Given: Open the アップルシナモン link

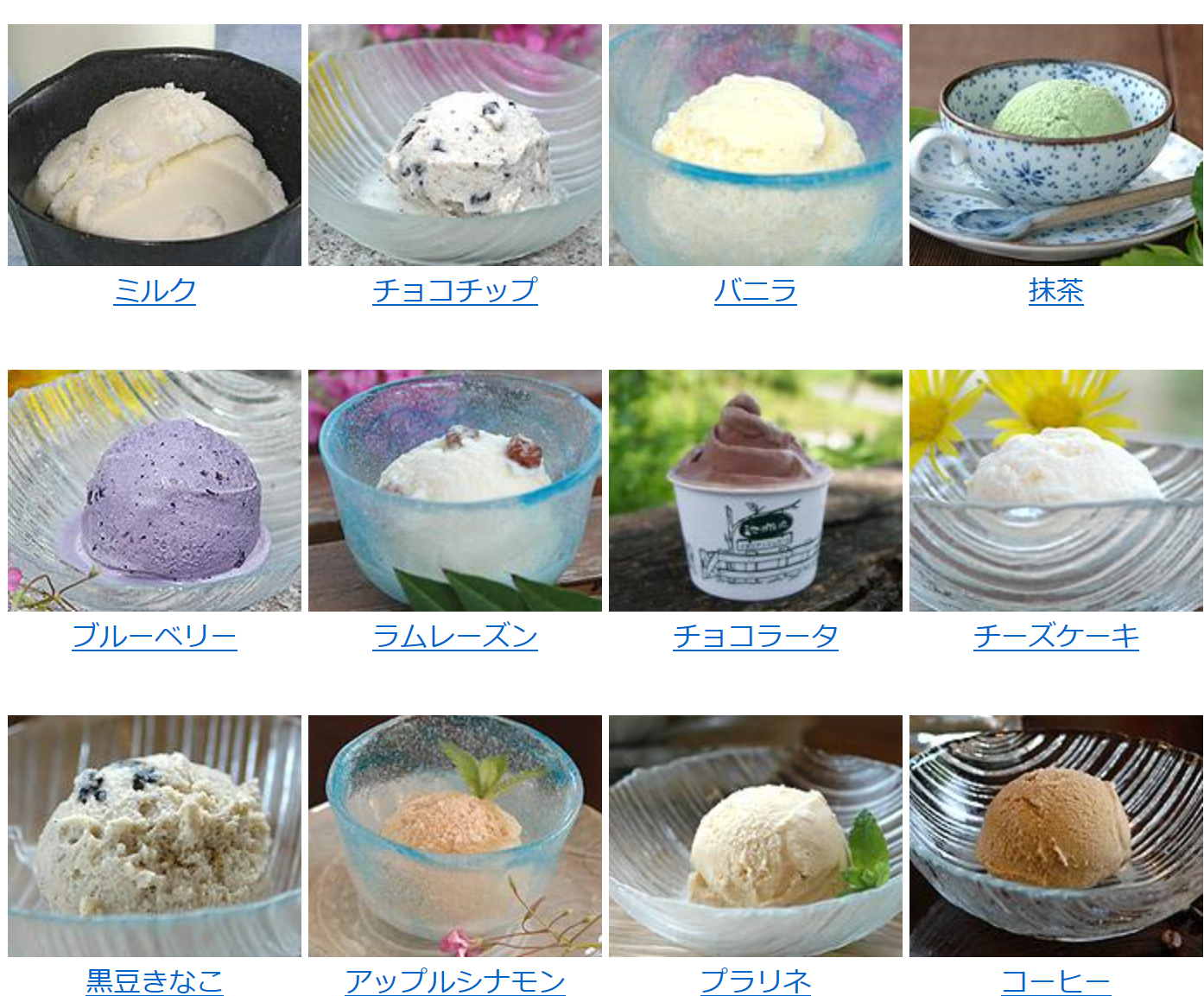Looking at the screenshot, I should click(x=454, y=980).
